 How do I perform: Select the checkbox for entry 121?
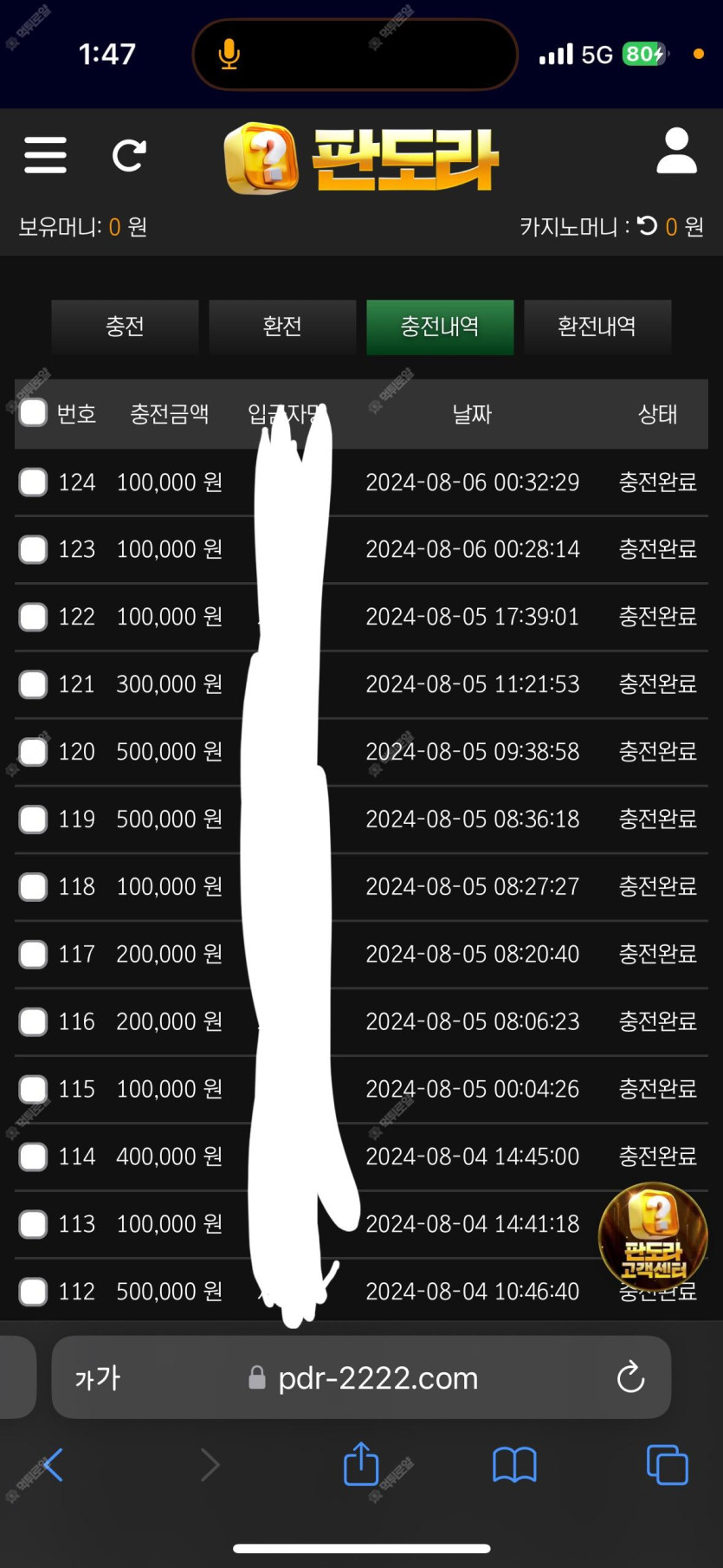[33, 684]
